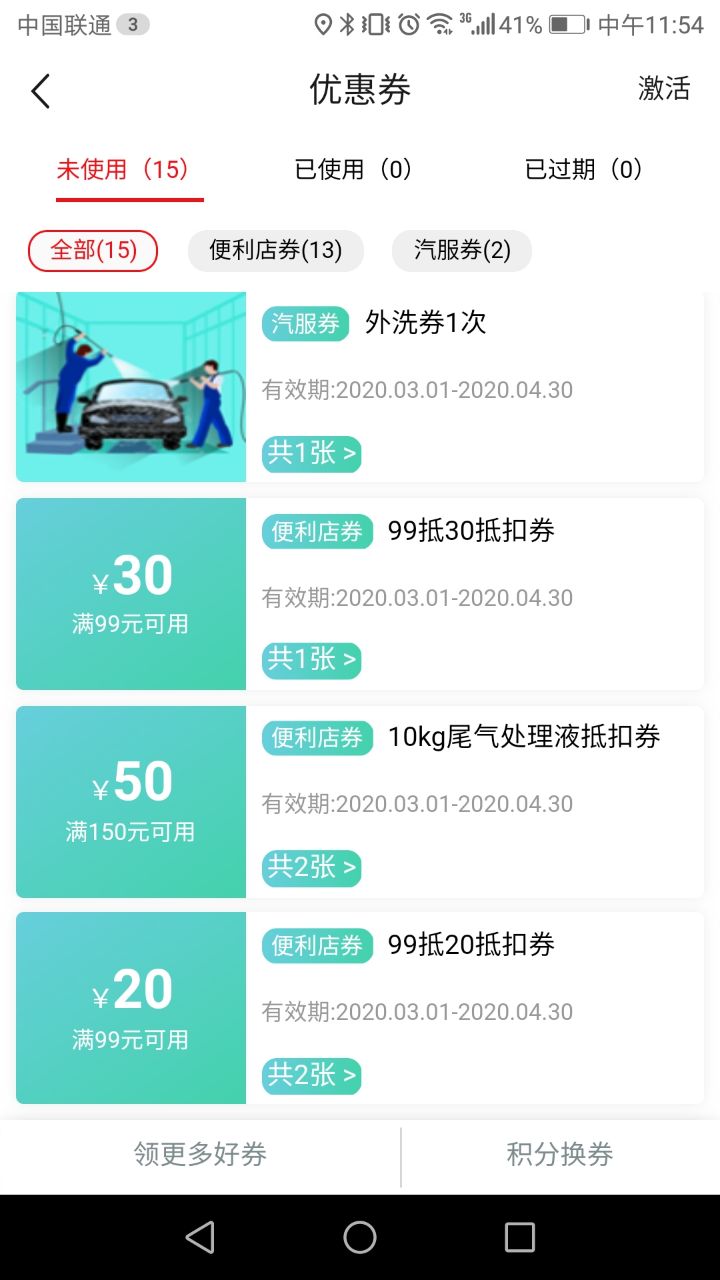
Task: Tap 共1张 under 99抵30抵扣券
Action: tap(311, 660)
